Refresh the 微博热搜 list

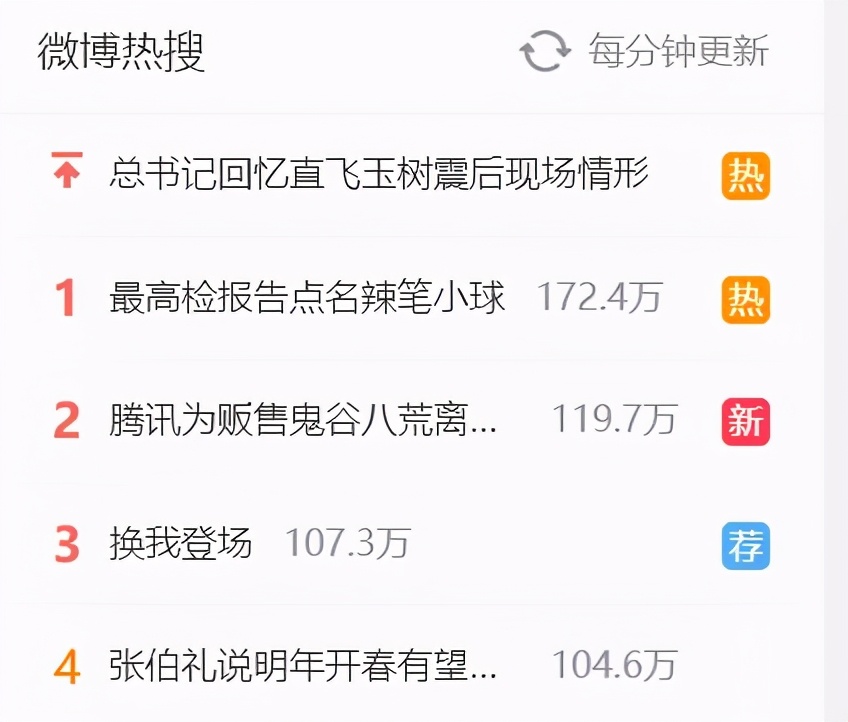545,51
